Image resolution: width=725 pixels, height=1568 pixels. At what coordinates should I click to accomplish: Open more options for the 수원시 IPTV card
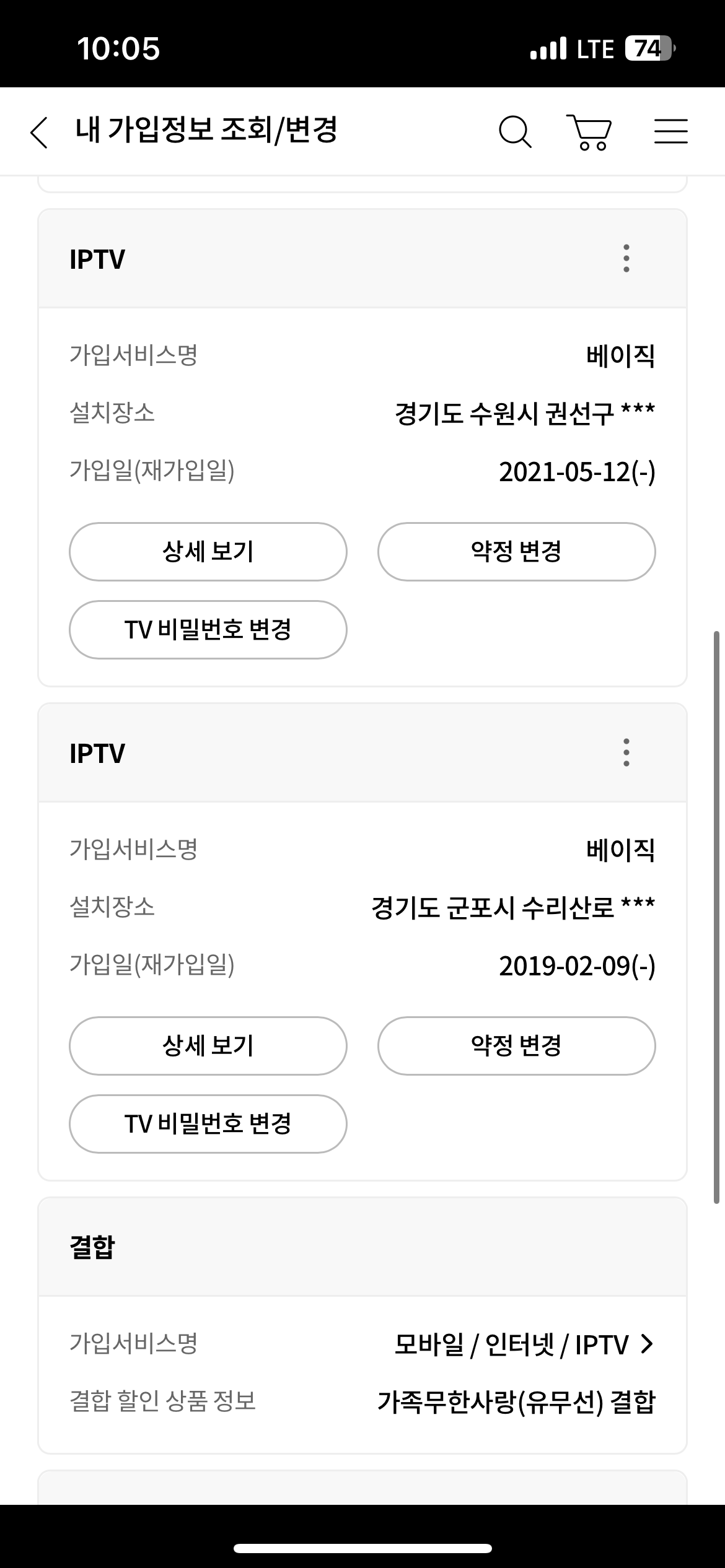coord(626,258)
